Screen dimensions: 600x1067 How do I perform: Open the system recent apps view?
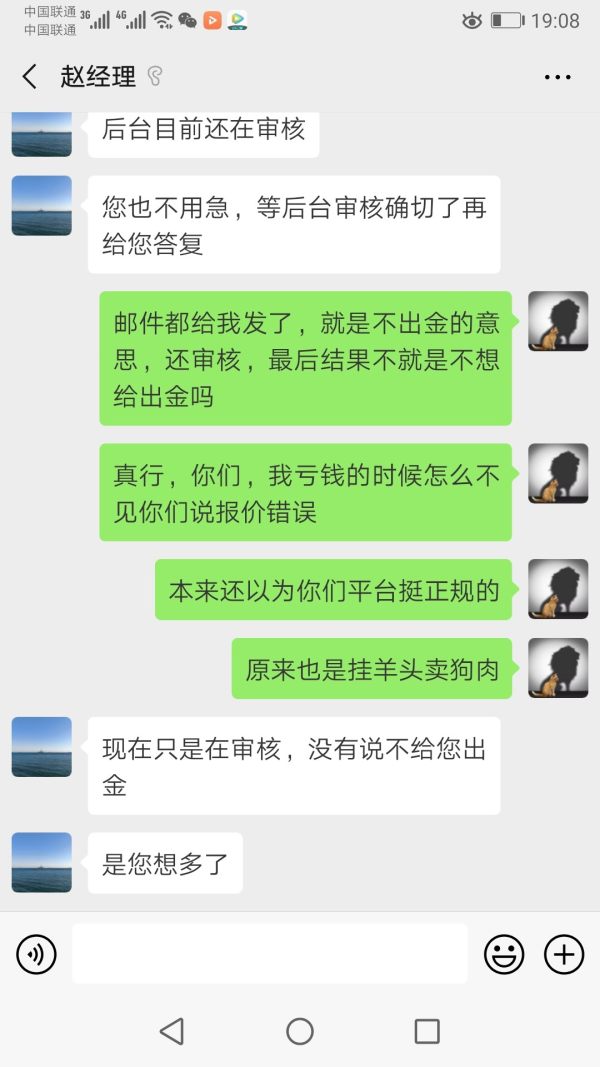pyautogui.click(x=427, y=1031)
